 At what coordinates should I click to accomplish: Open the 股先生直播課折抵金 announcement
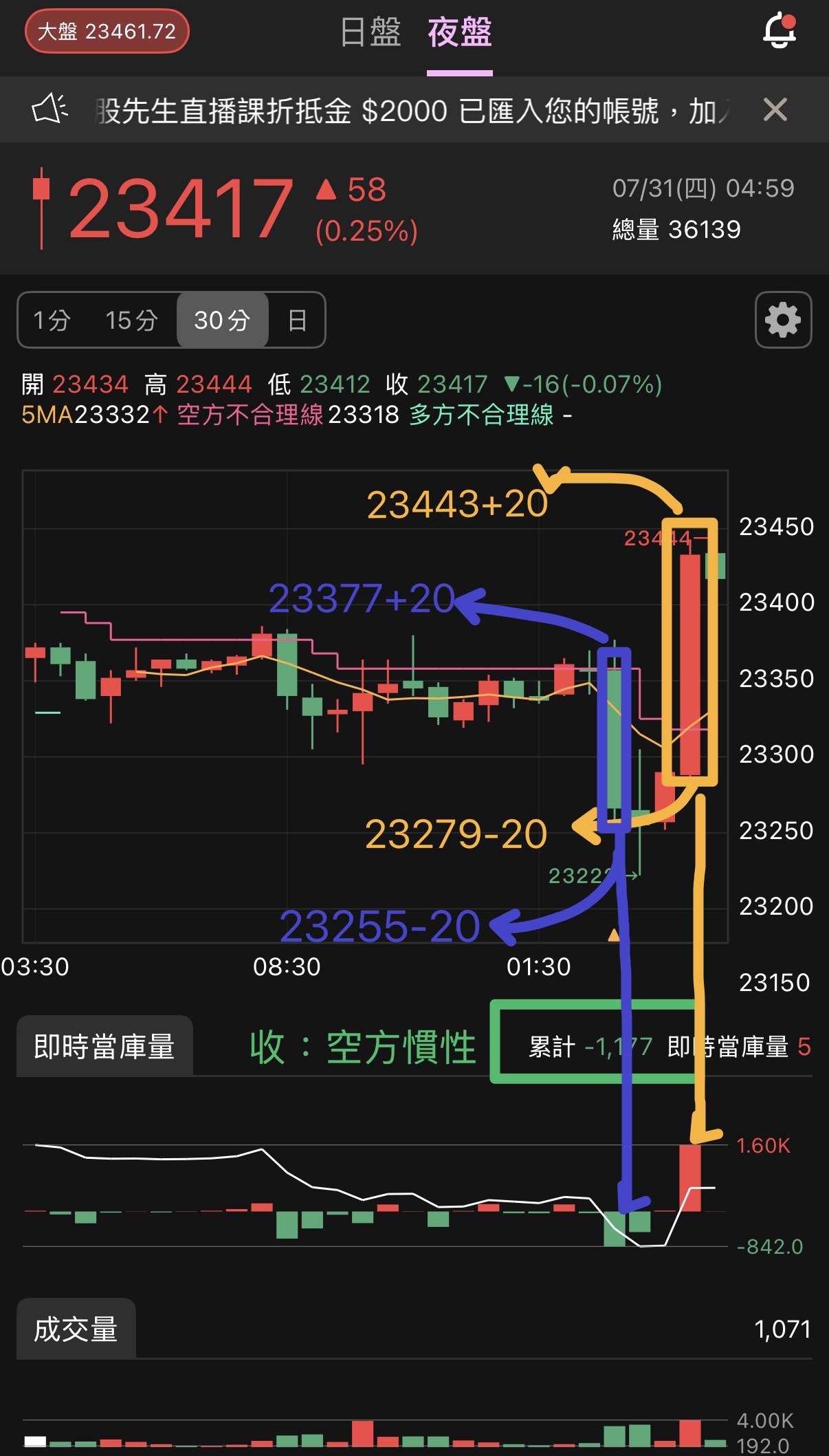pos(406,110)
